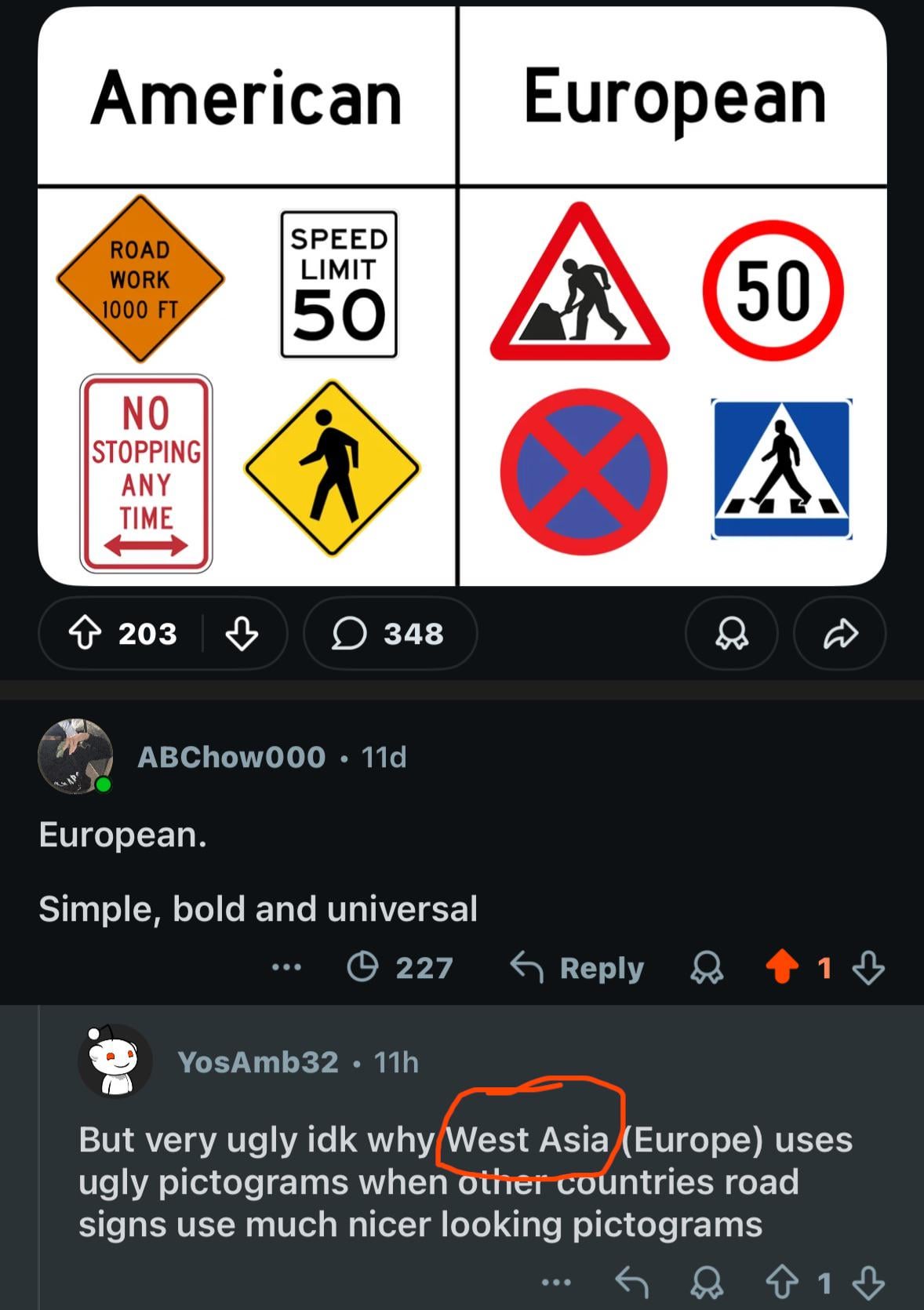Open more options for YosAmb32's comment
The width and height of the screenshot is (924, 1310).
556,1283
